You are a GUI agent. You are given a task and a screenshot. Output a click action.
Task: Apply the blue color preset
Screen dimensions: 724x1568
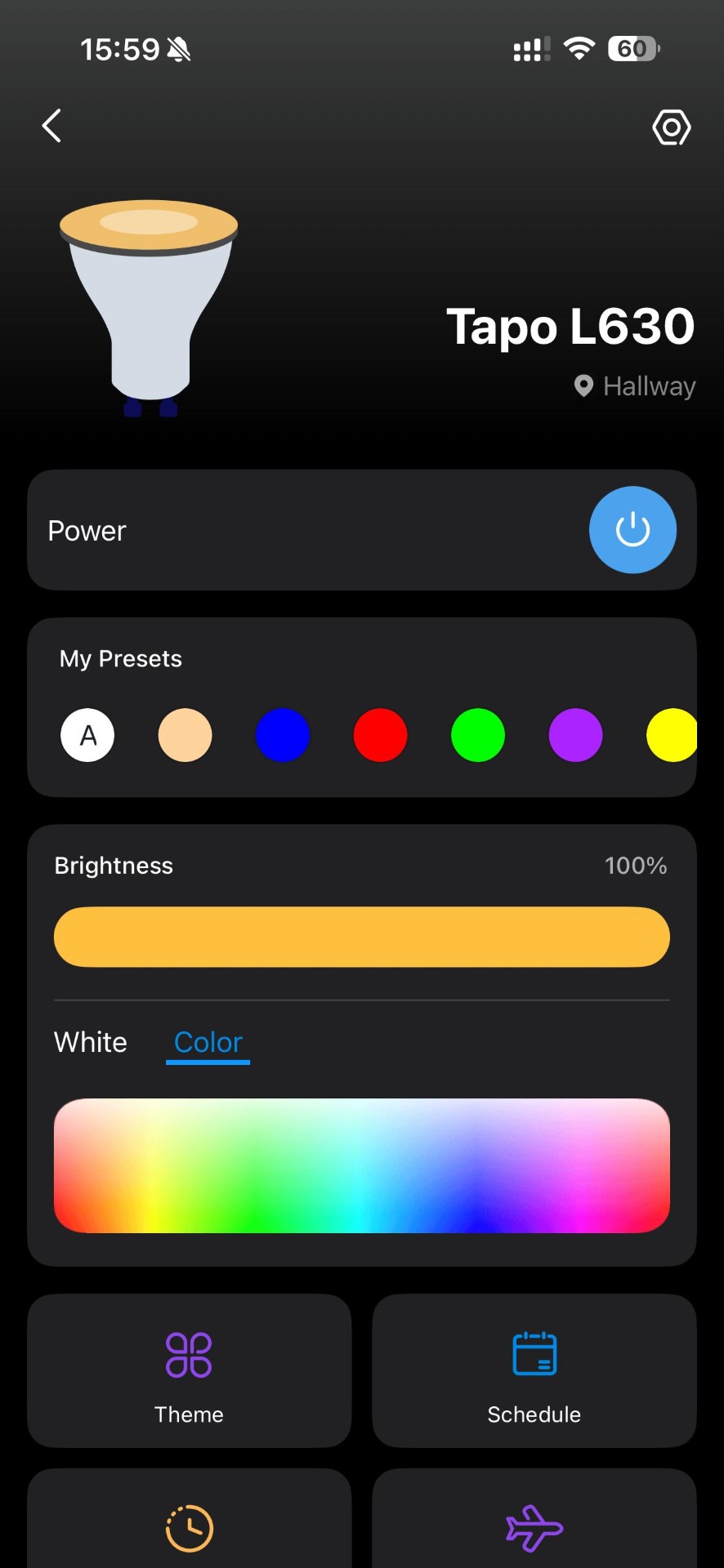click(x=283, y=735)
